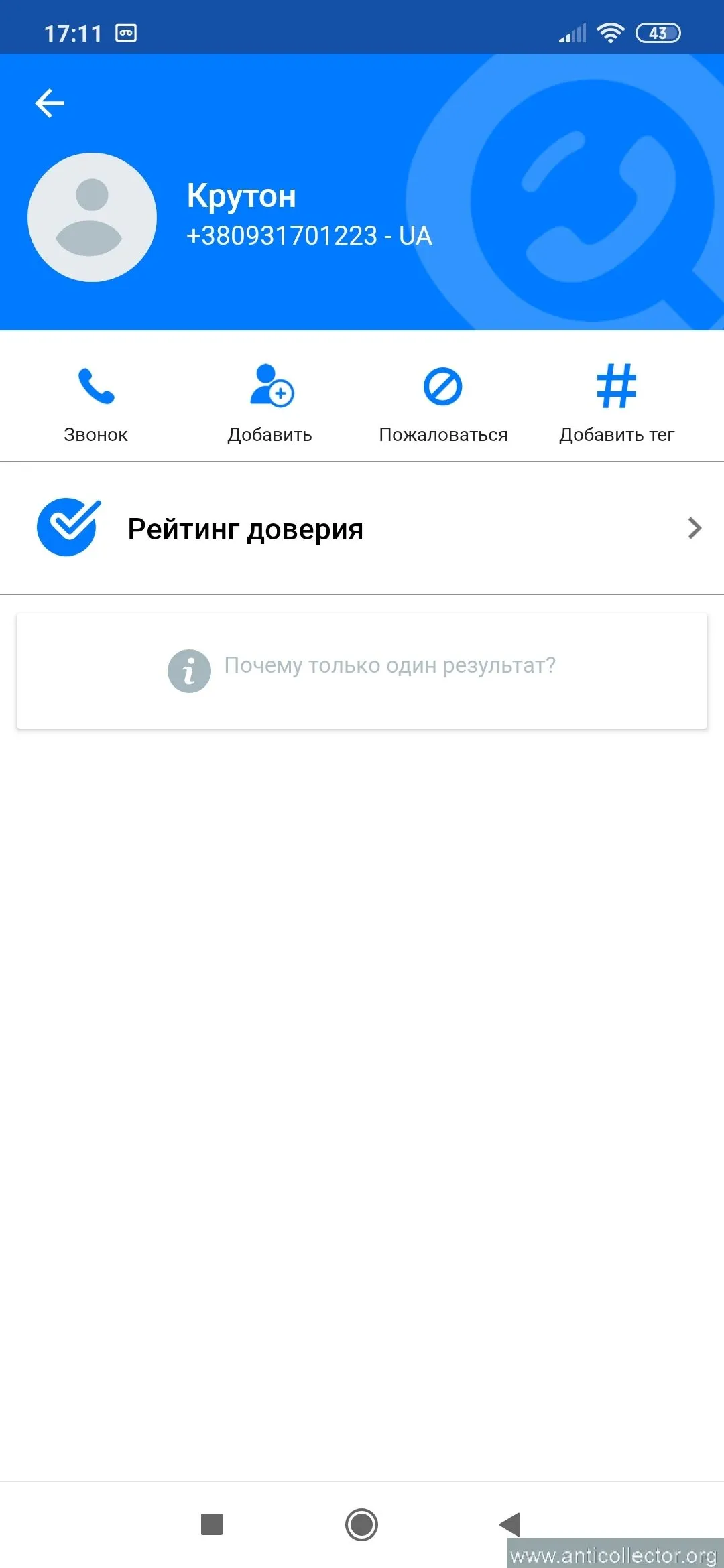Call the number via Звонок
The width and height of the screenshot is (724, 1568).
(96, 402)
